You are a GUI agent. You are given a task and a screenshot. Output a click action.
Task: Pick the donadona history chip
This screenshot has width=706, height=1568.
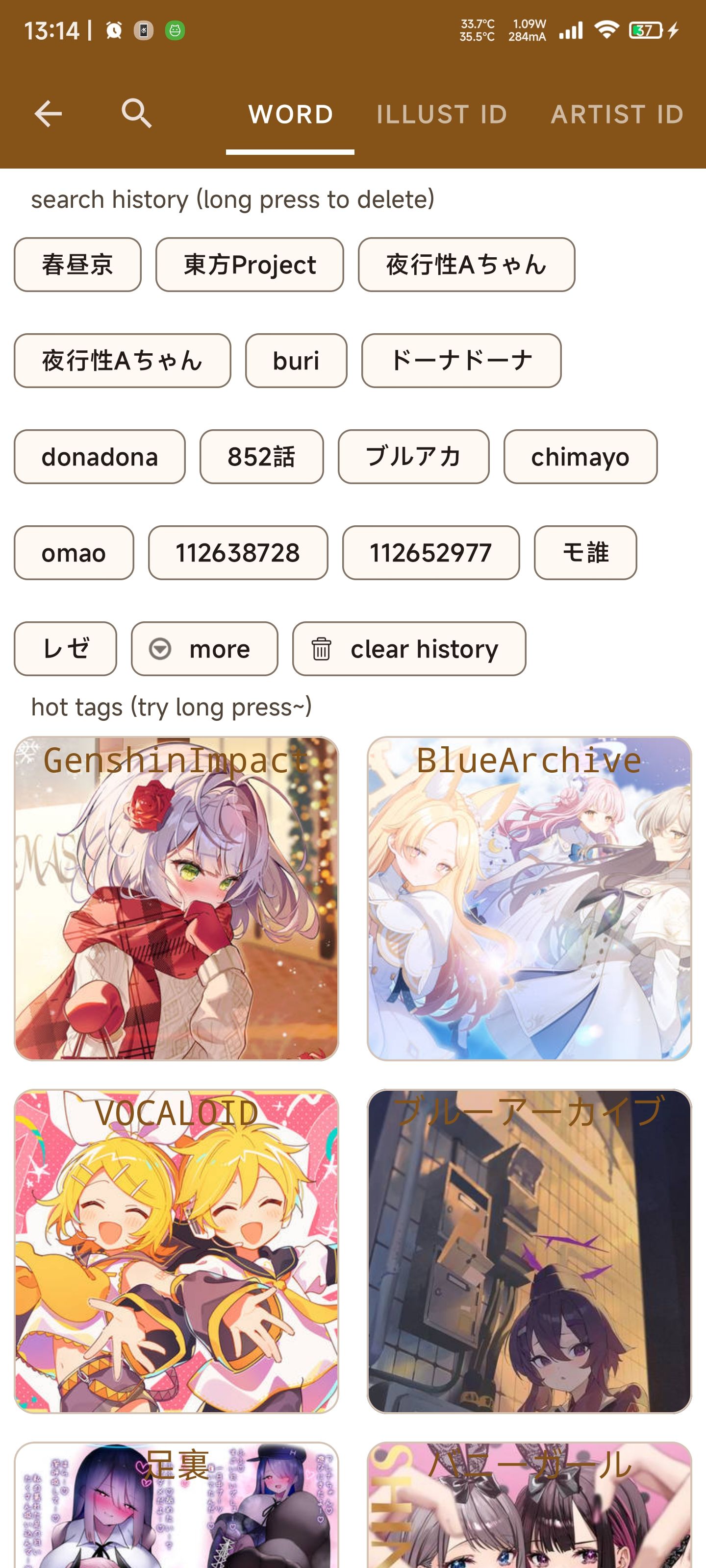(100, 457)
